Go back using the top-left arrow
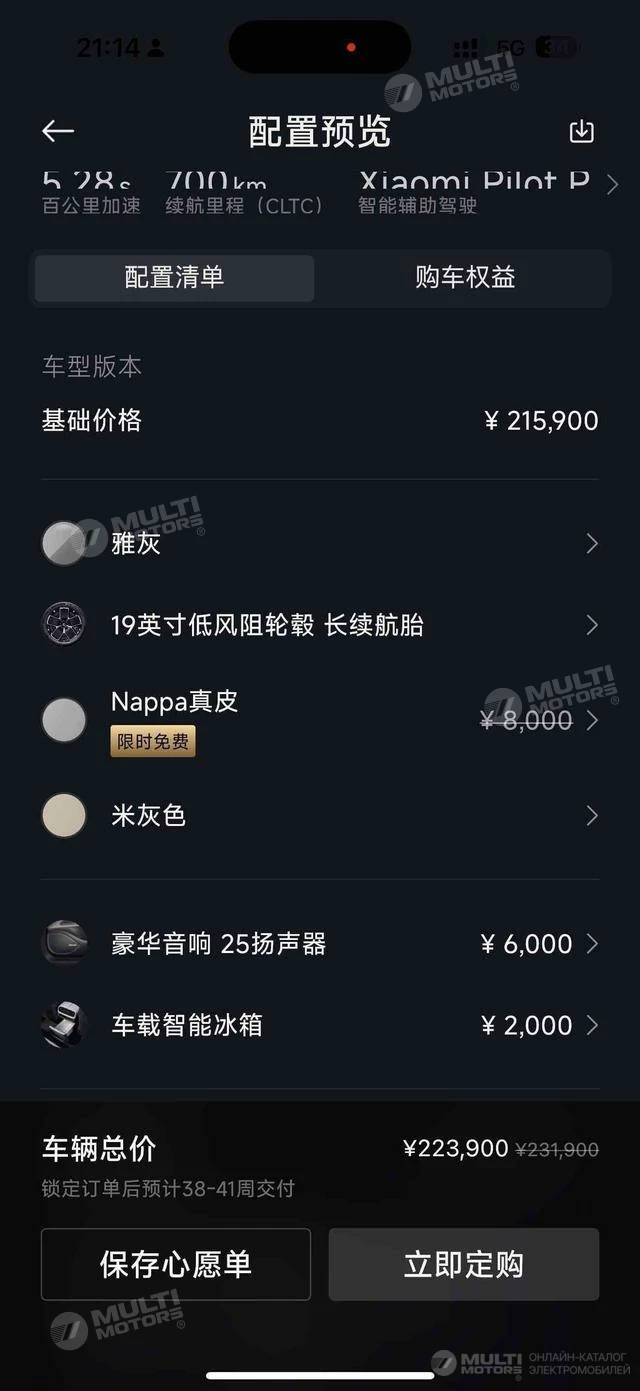 pos(58,131)
